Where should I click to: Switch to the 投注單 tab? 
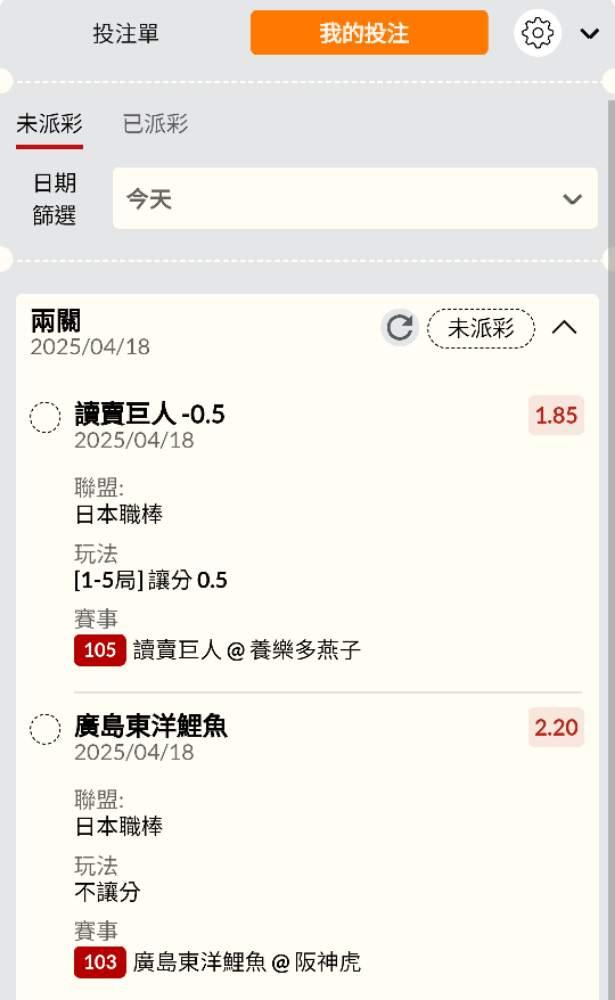coord(126,33)
